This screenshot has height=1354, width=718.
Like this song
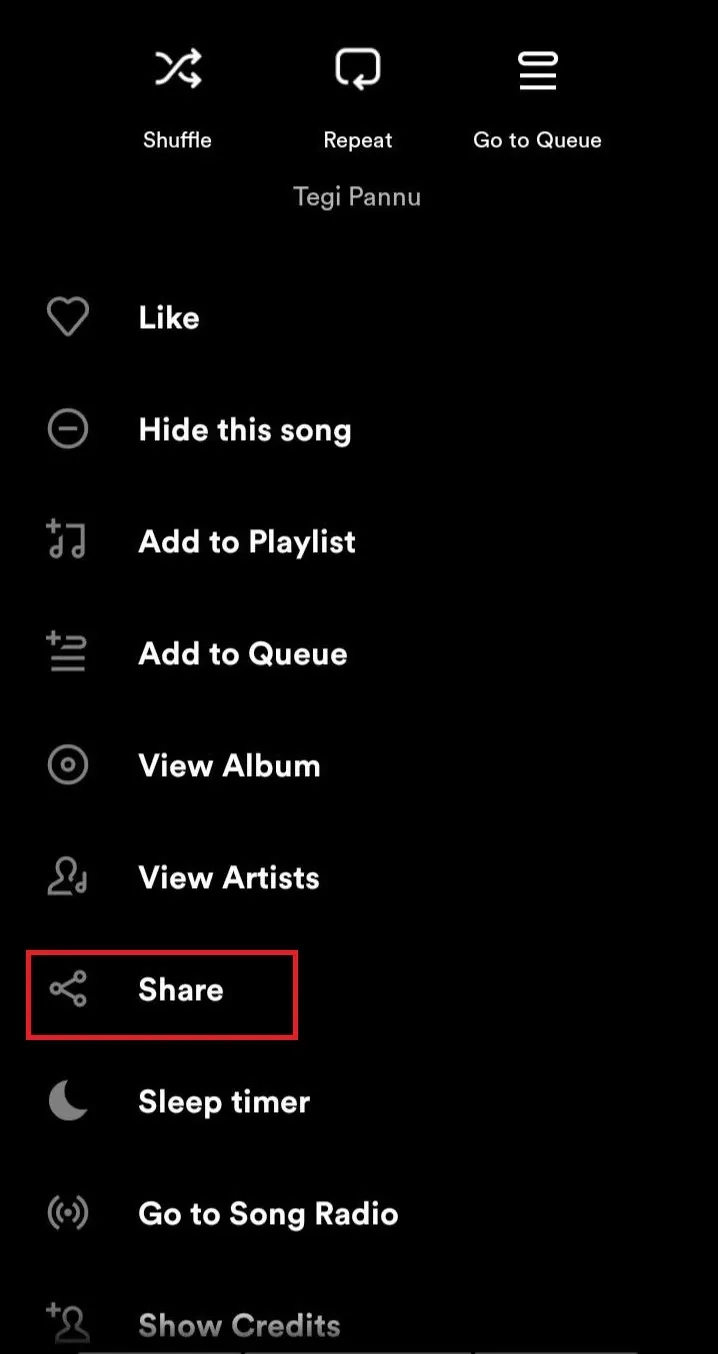pyautogui.click(x=168, y=318)
